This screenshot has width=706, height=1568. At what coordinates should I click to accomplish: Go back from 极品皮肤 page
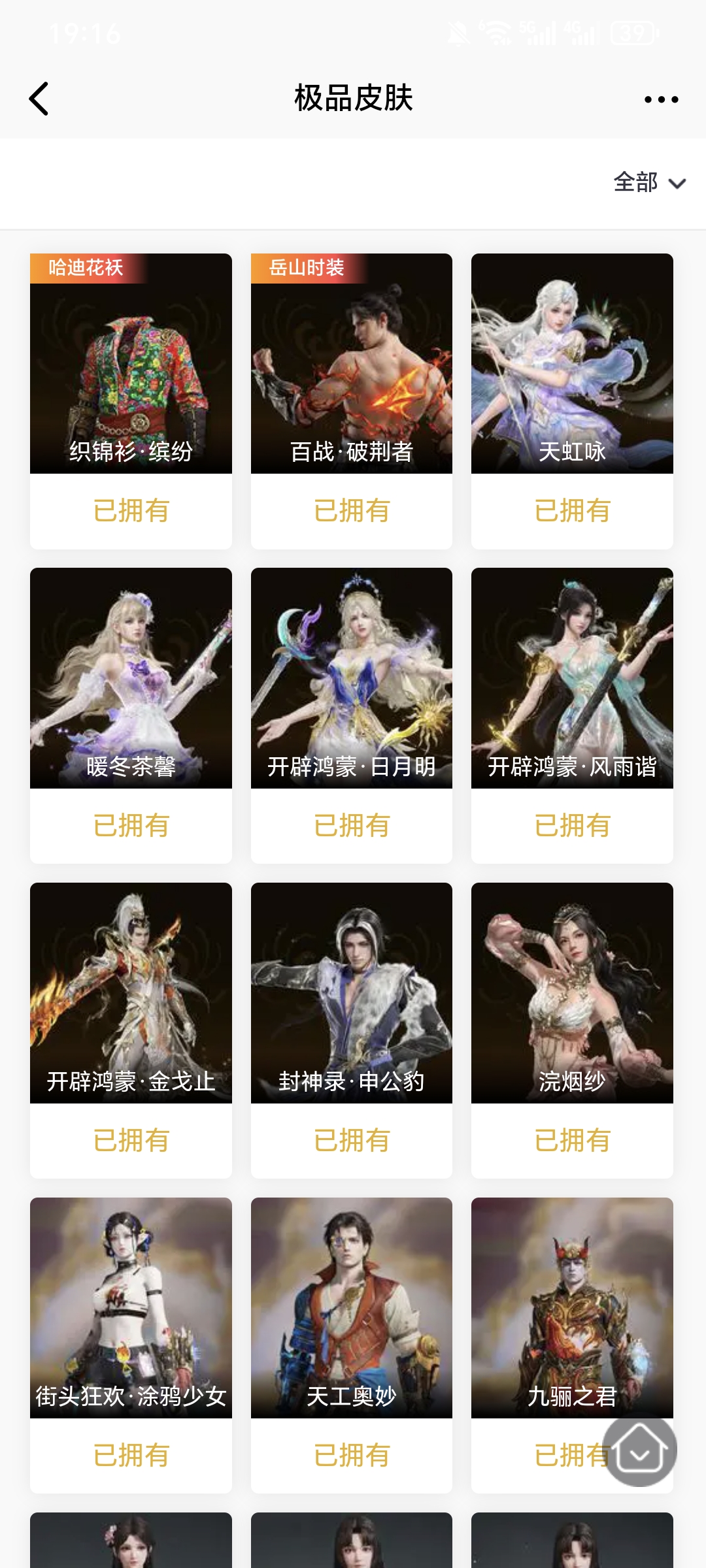[39, 99]
